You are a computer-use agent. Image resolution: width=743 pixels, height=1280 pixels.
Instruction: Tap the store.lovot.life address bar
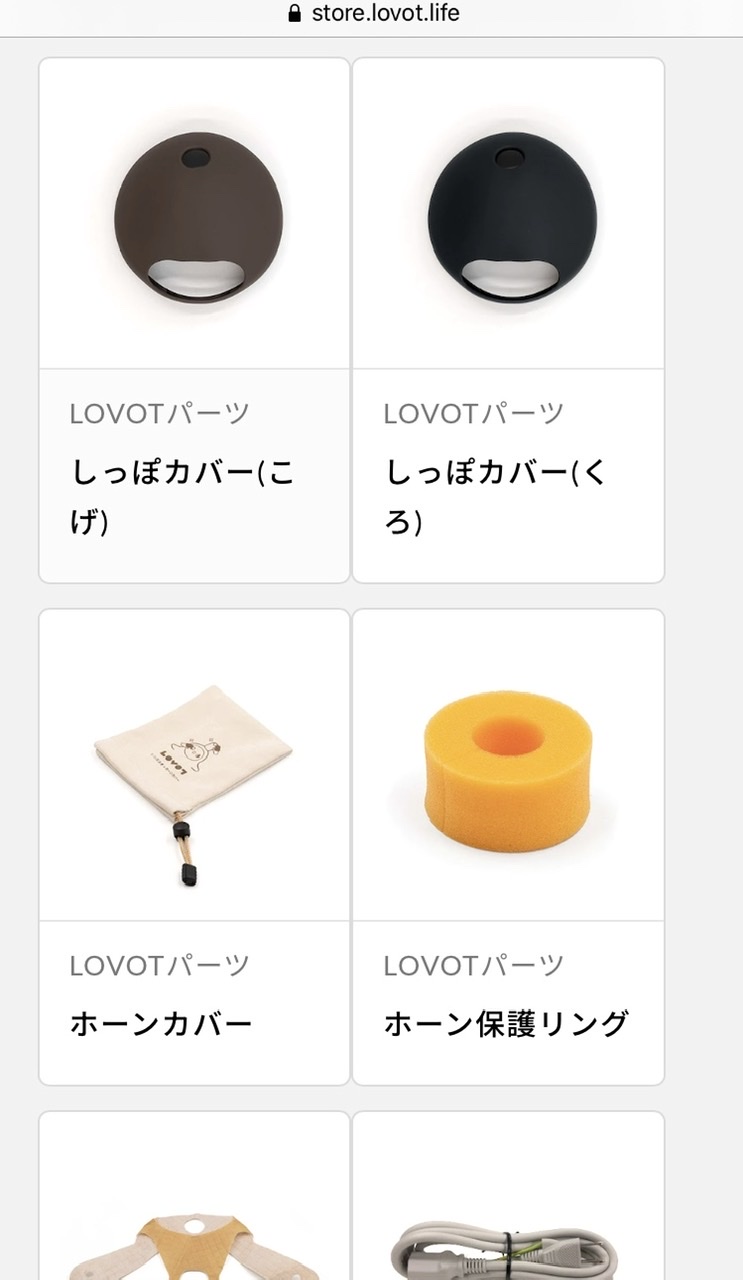pyautogui.click(x=372, y=14)
